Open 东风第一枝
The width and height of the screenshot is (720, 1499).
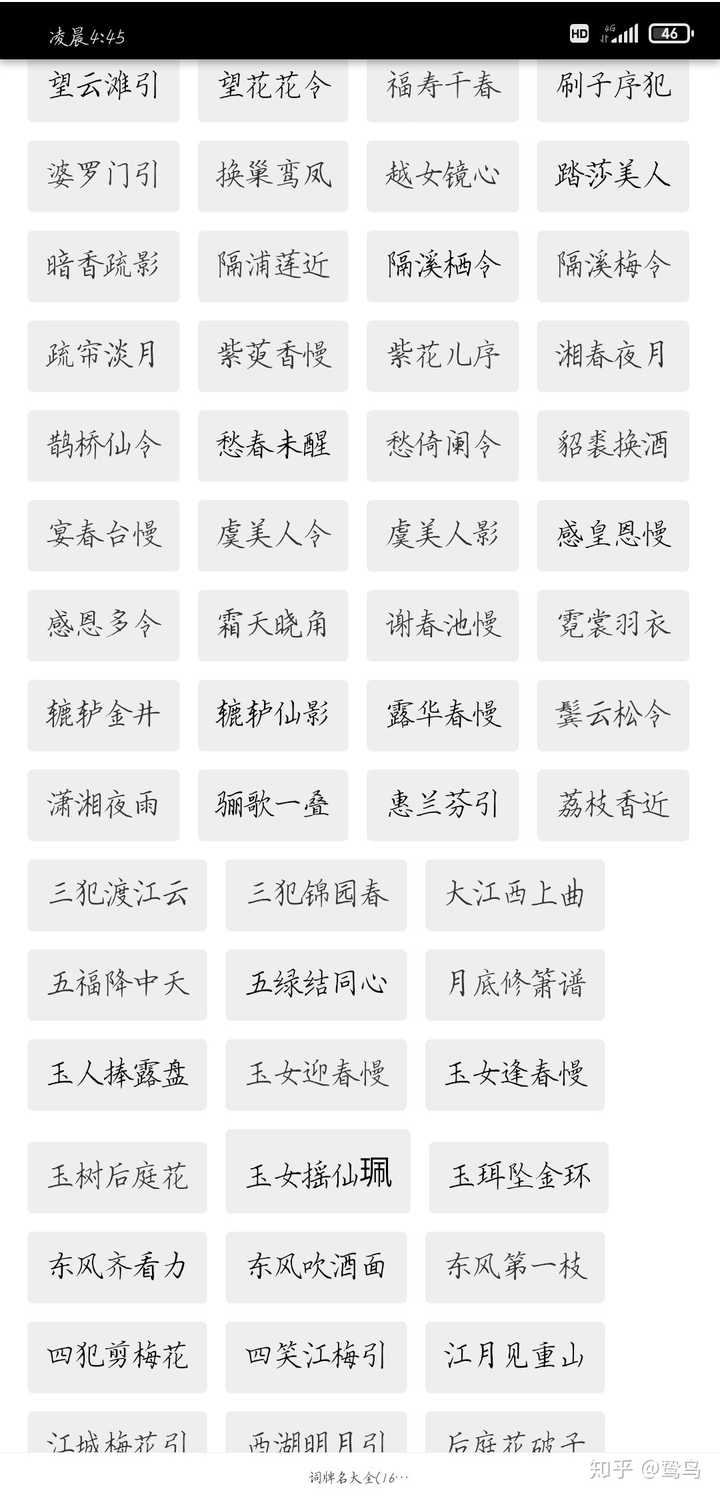(514, 1267)
